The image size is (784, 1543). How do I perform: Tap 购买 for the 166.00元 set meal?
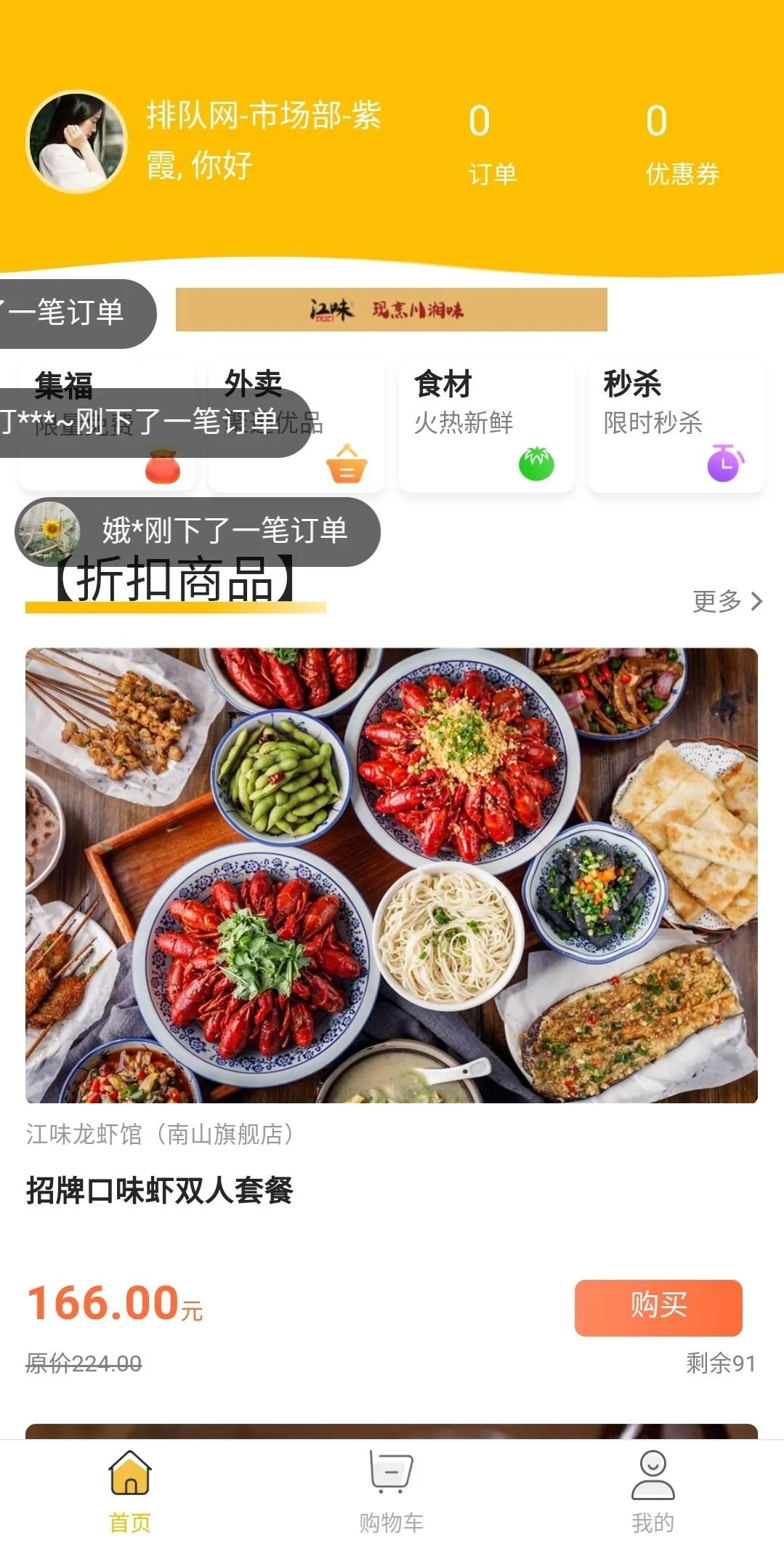(658, 1308)
